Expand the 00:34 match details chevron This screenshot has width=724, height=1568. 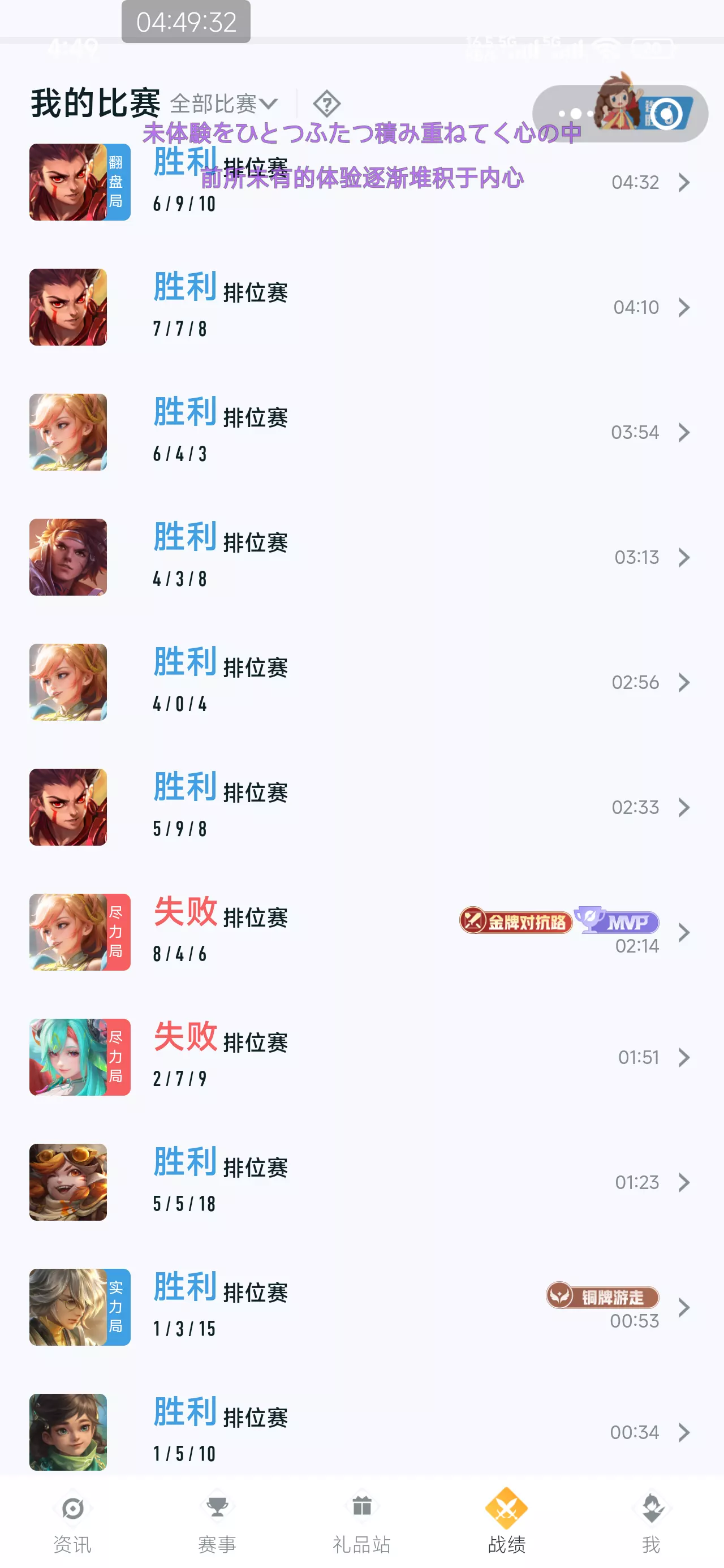(683, 1432)
